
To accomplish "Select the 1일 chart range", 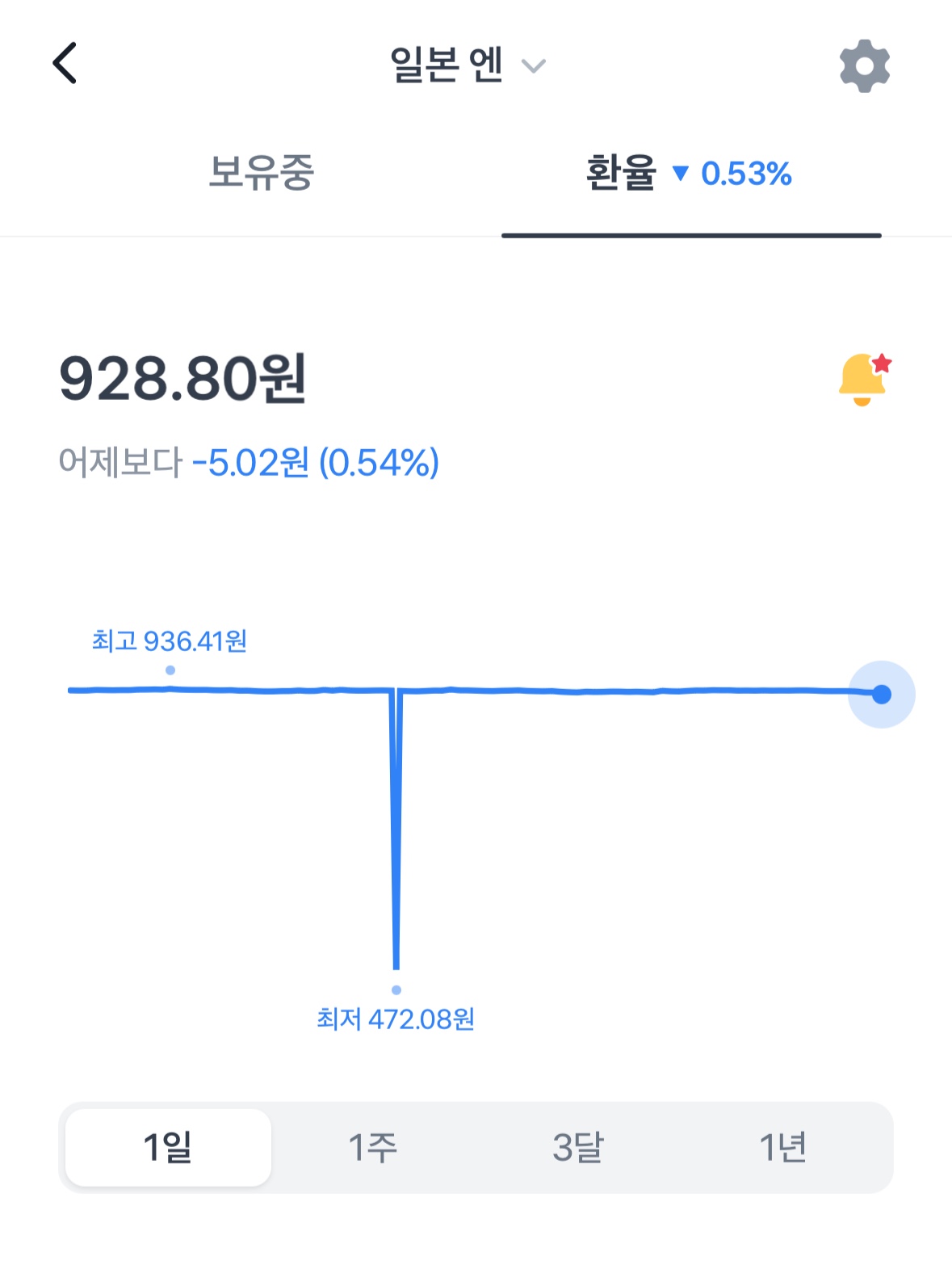I will point(168,1147).
